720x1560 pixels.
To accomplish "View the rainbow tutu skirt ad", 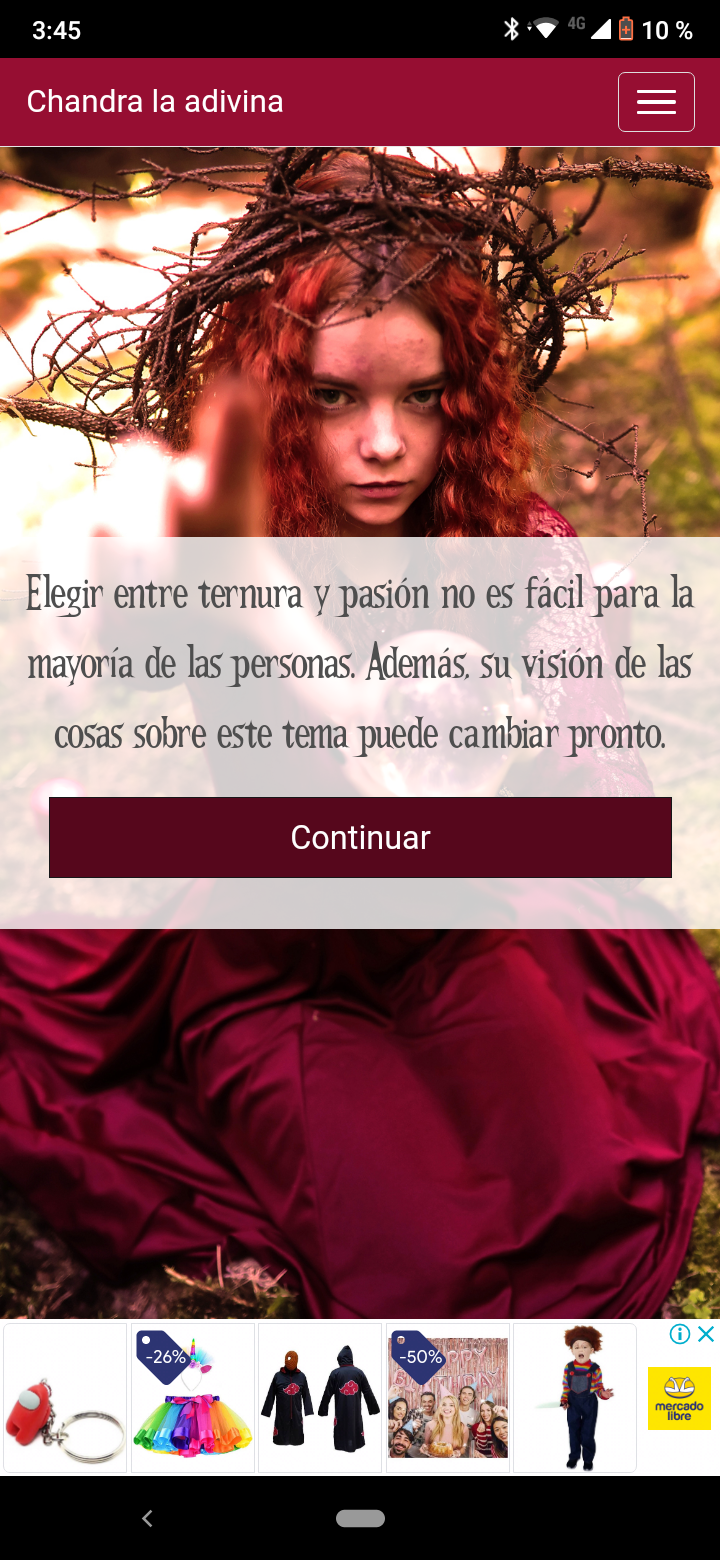I will 193,1398.
